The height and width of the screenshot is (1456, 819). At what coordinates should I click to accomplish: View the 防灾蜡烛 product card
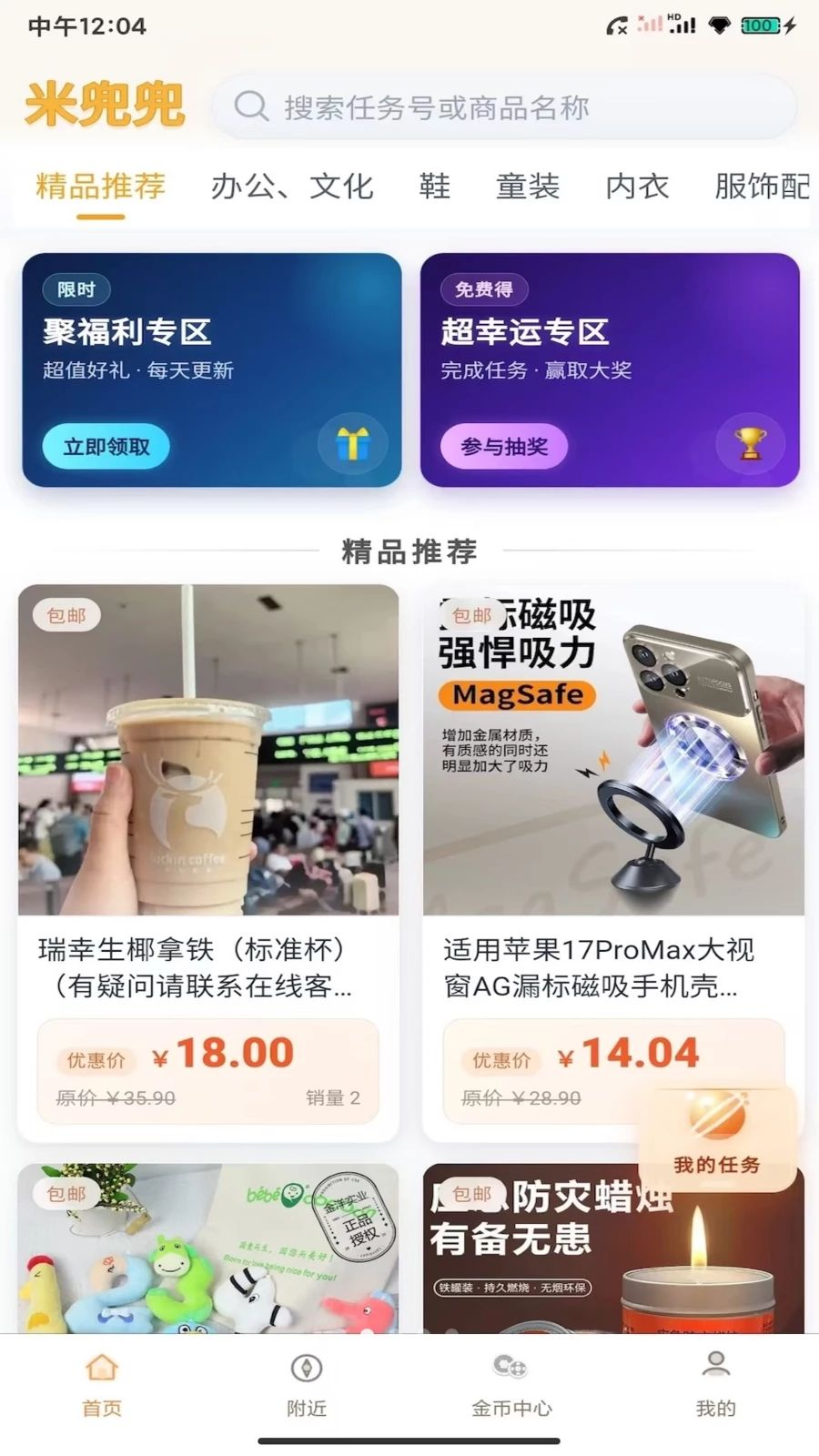click(x=613, y=1249)
